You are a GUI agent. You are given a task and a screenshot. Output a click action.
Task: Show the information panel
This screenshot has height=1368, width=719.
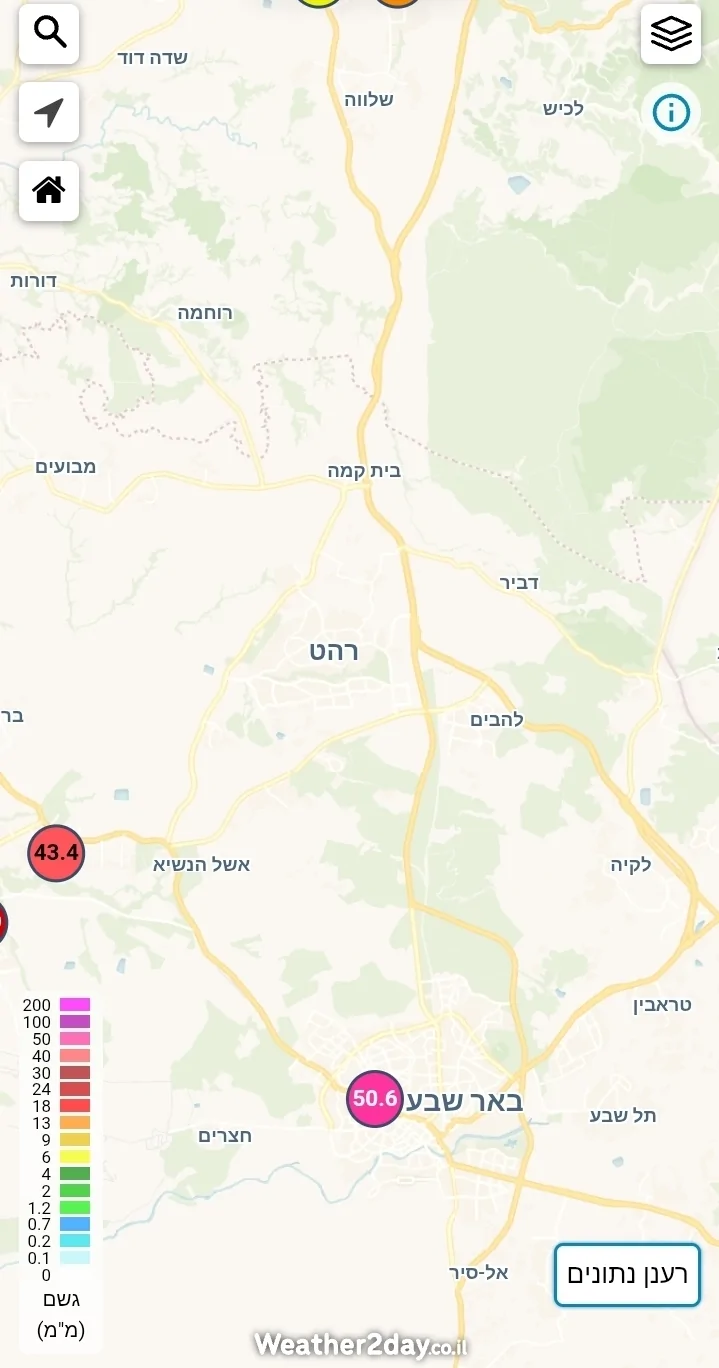coord(671,112)
